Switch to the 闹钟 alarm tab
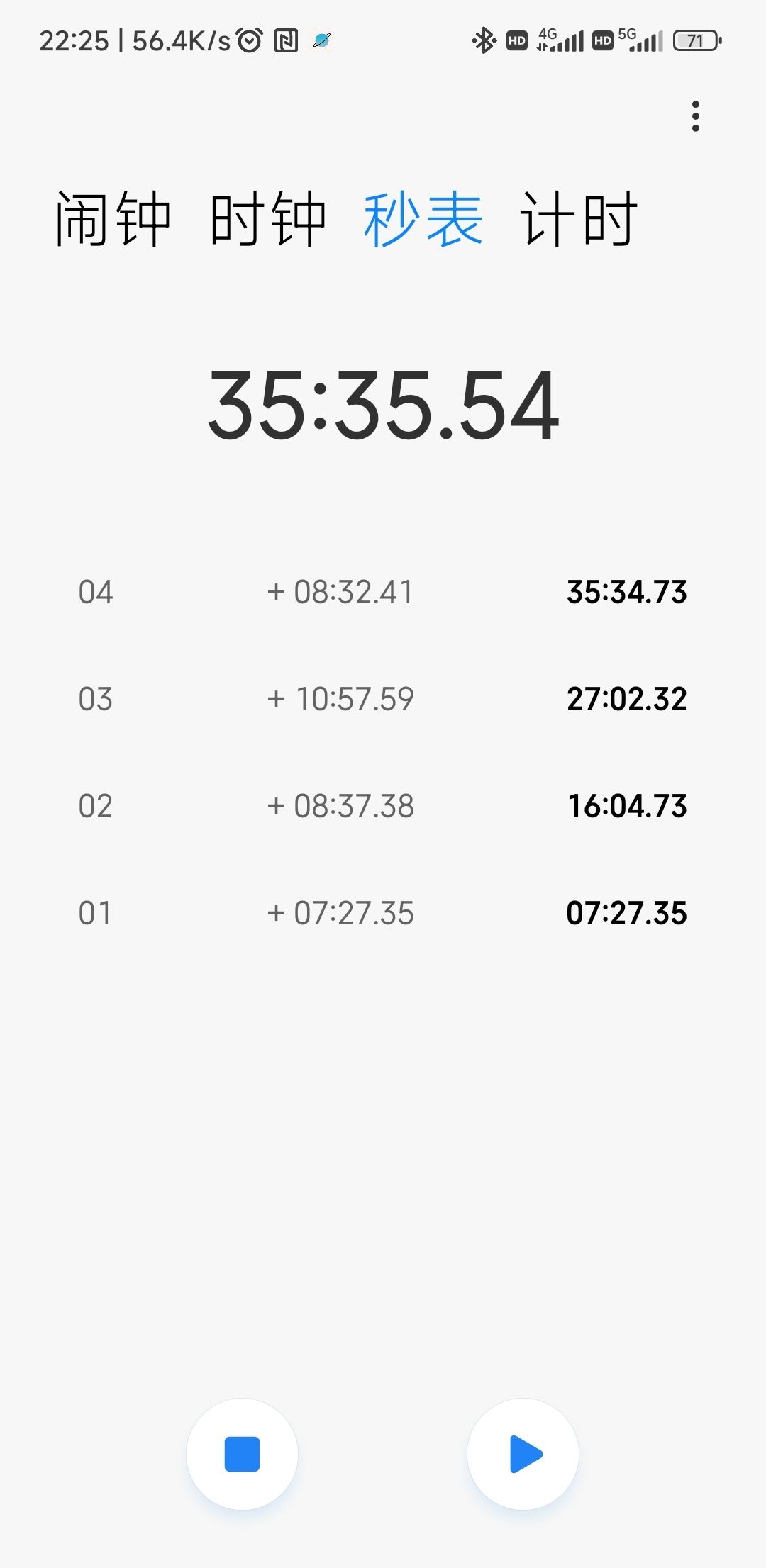The width and height of the screenshot is (766, 1568). pos(113,220)
